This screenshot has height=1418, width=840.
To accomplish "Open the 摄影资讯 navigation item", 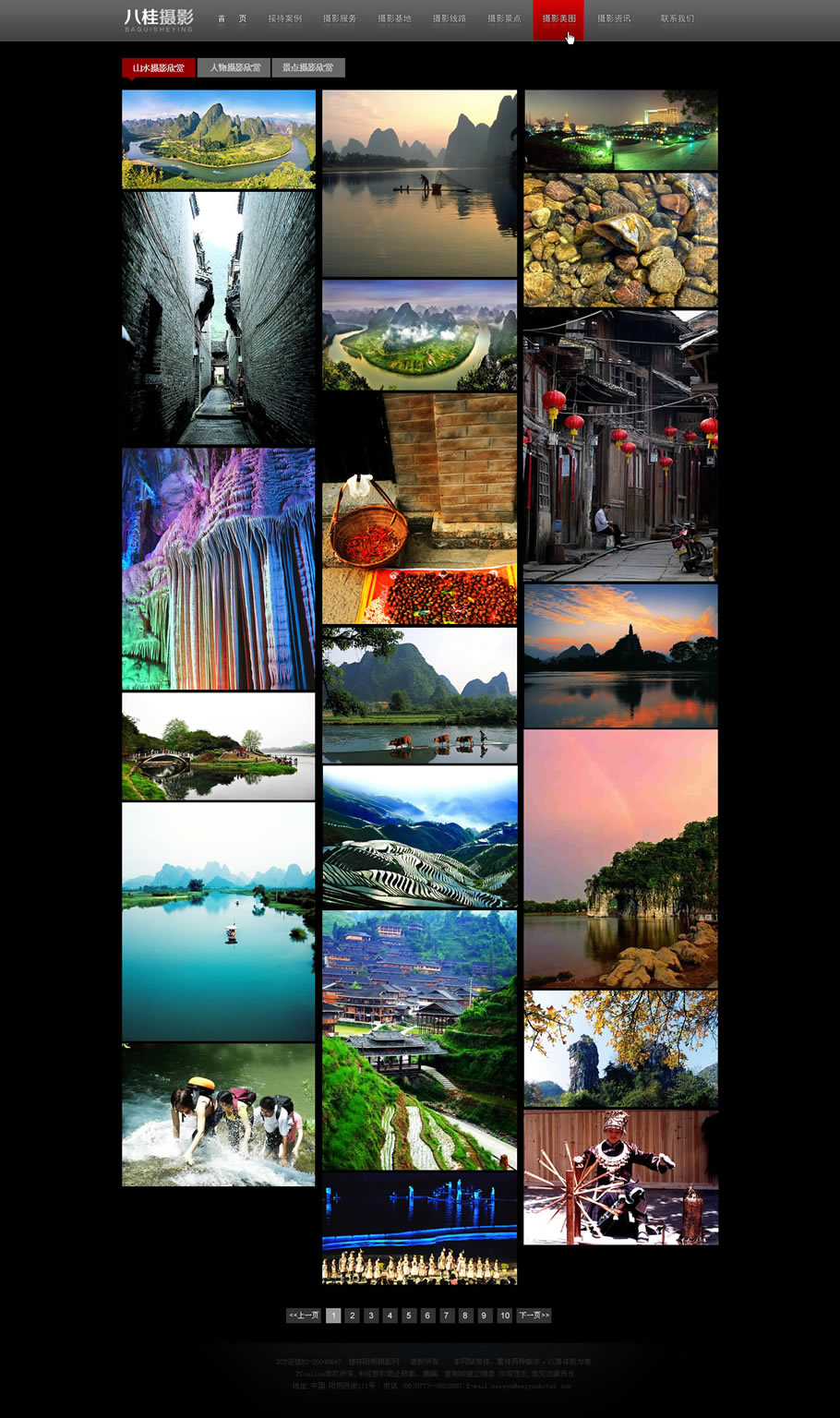I will pos(614,18).
